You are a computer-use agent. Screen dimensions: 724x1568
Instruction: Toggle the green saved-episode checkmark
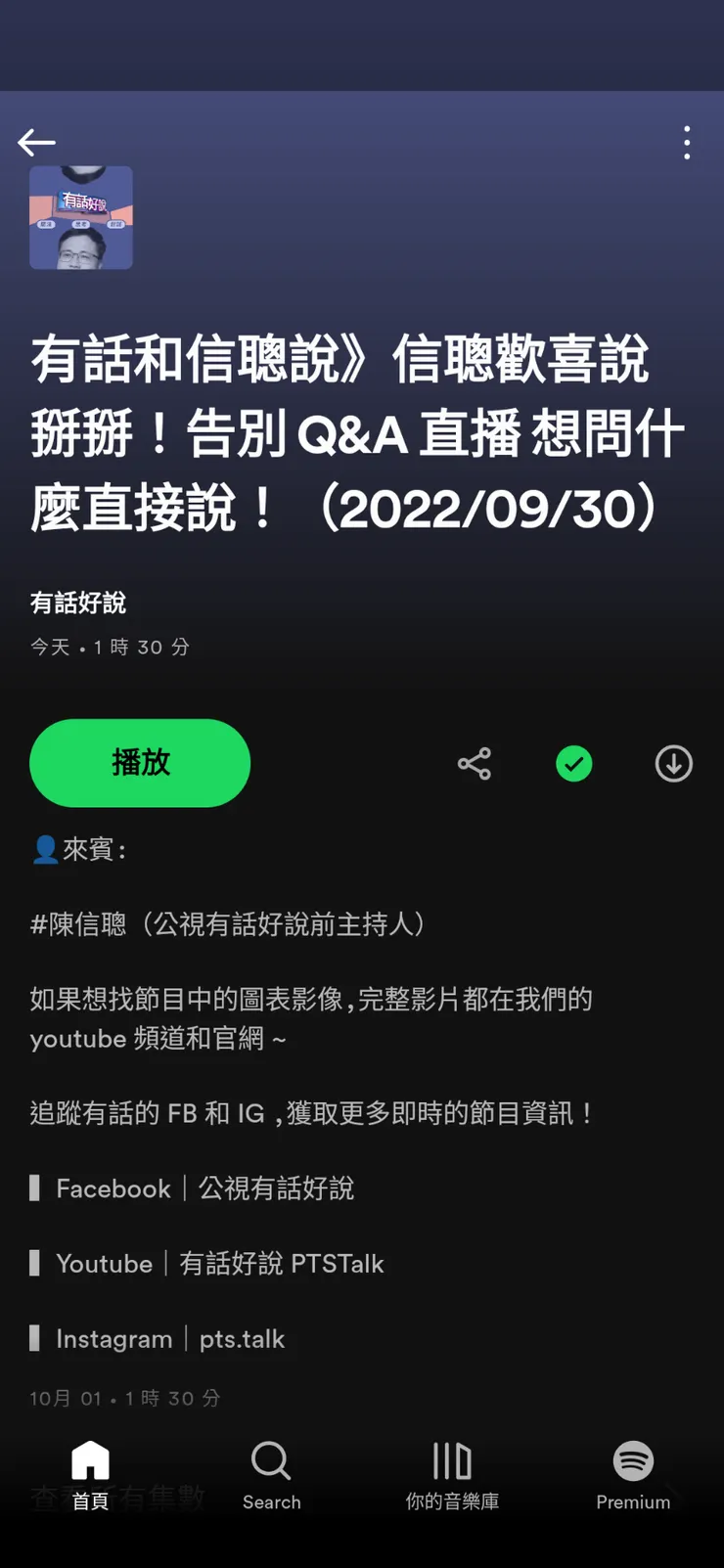pyautogui.click(x=574, y=764)
